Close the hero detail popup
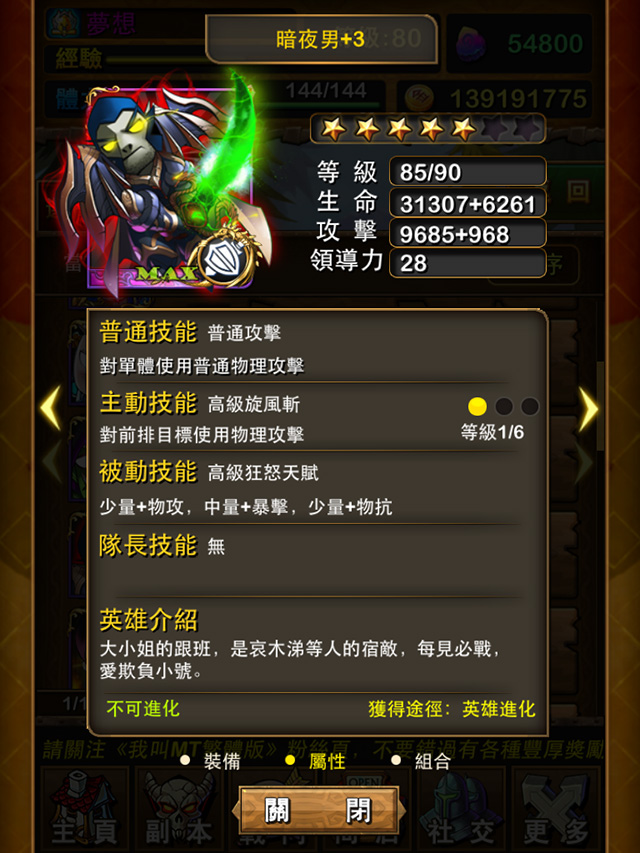 [319, 810]
